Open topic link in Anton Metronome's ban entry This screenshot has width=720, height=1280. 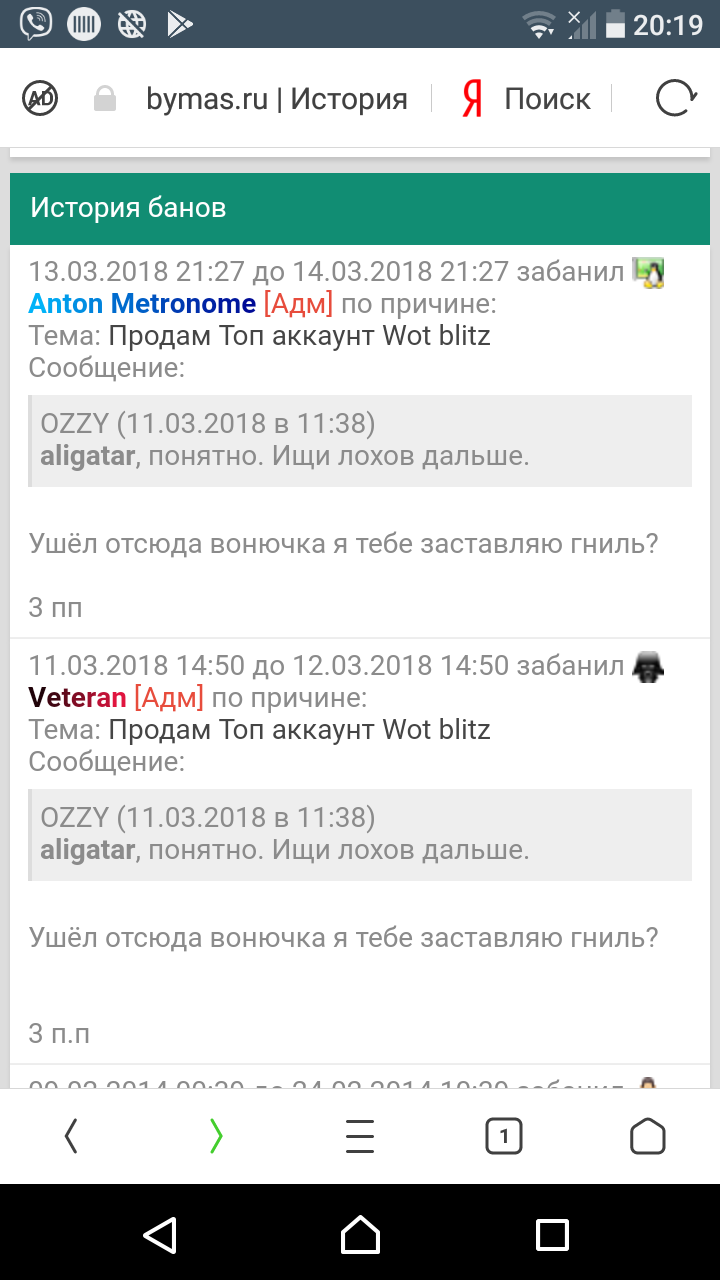tap(299, 335)
